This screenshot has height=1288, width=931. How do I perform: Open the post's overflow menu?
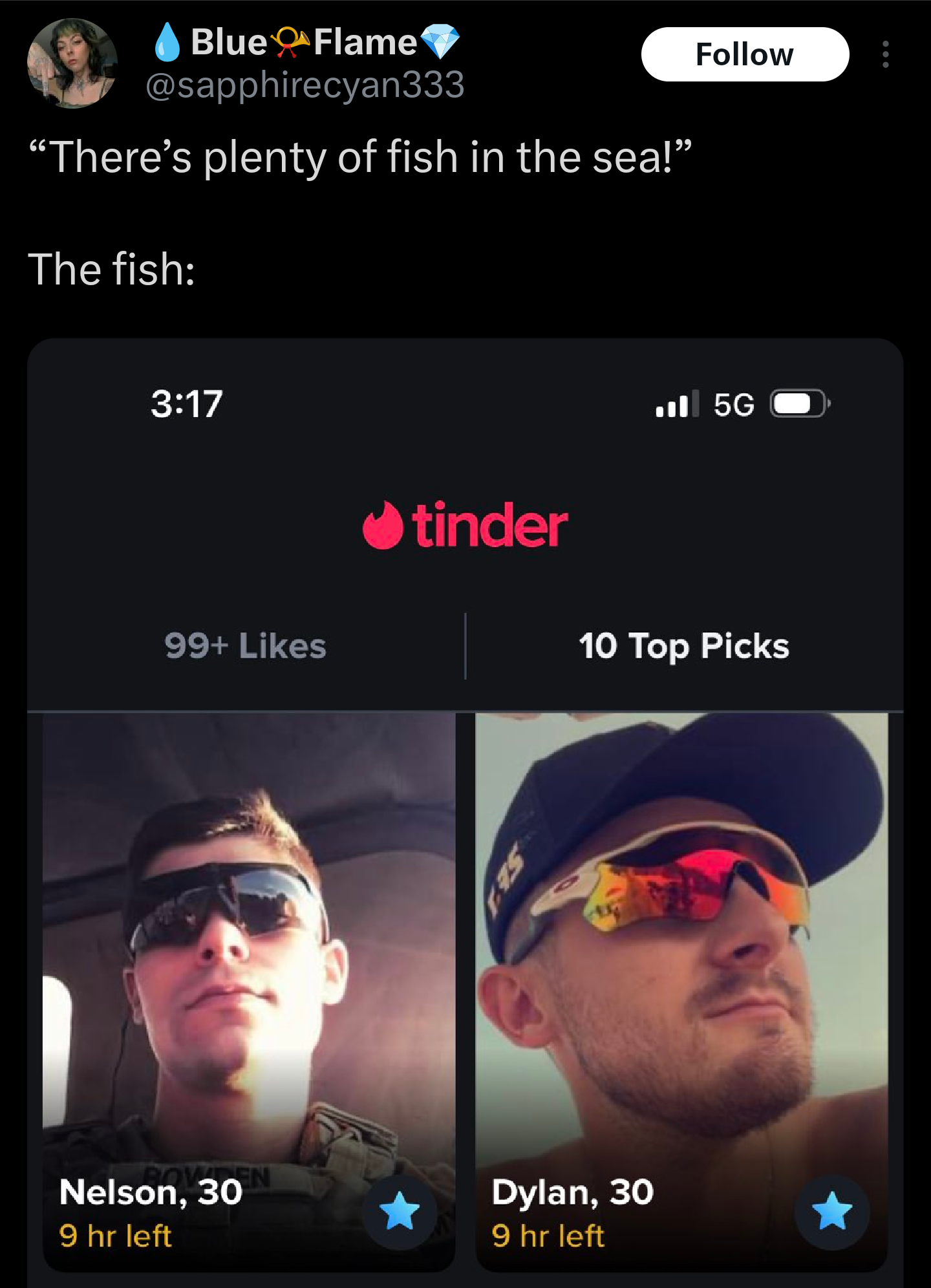pos(885,54)
